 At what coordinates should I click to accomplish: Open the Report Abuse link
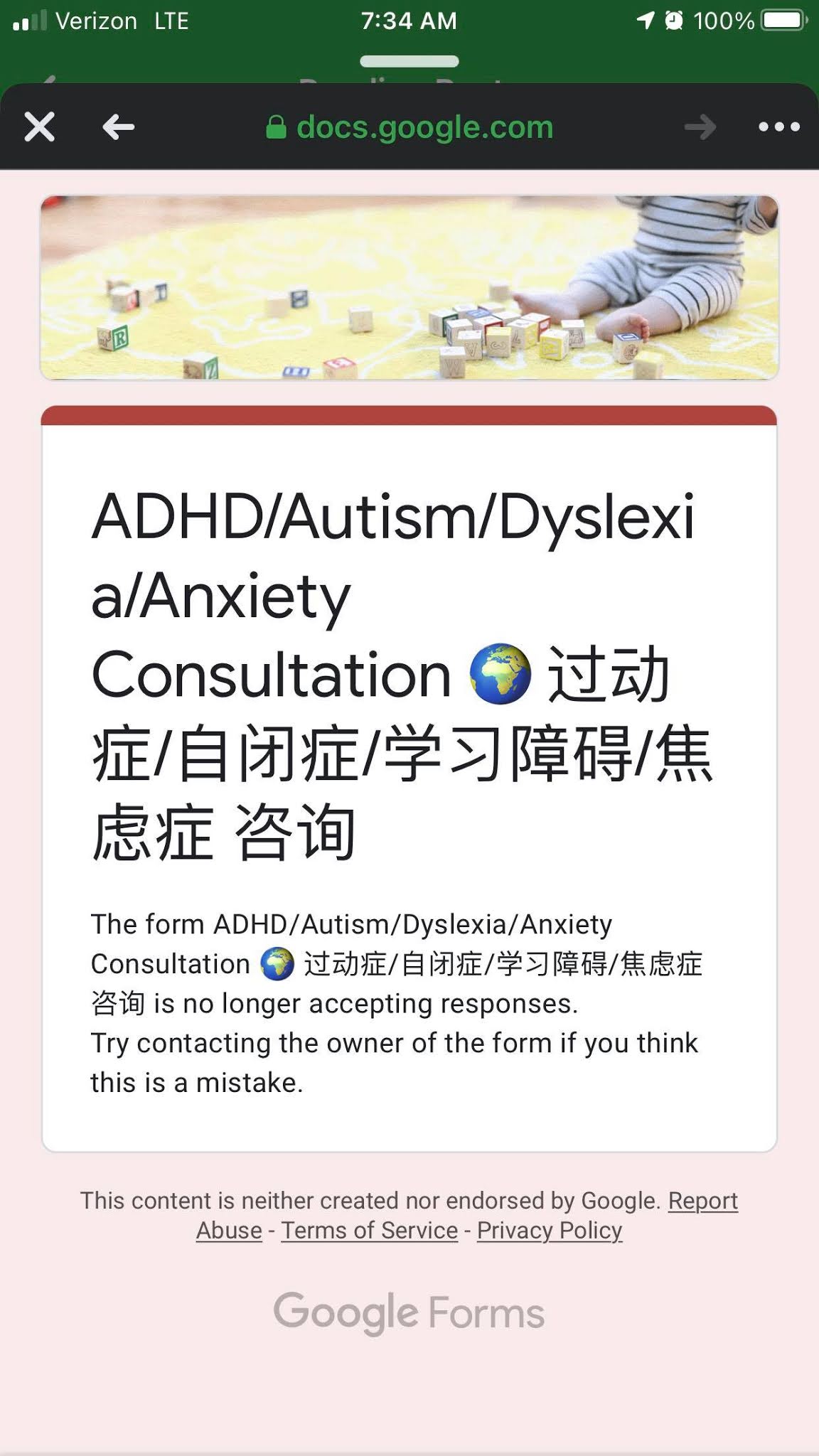click(x=702, y=1201)
